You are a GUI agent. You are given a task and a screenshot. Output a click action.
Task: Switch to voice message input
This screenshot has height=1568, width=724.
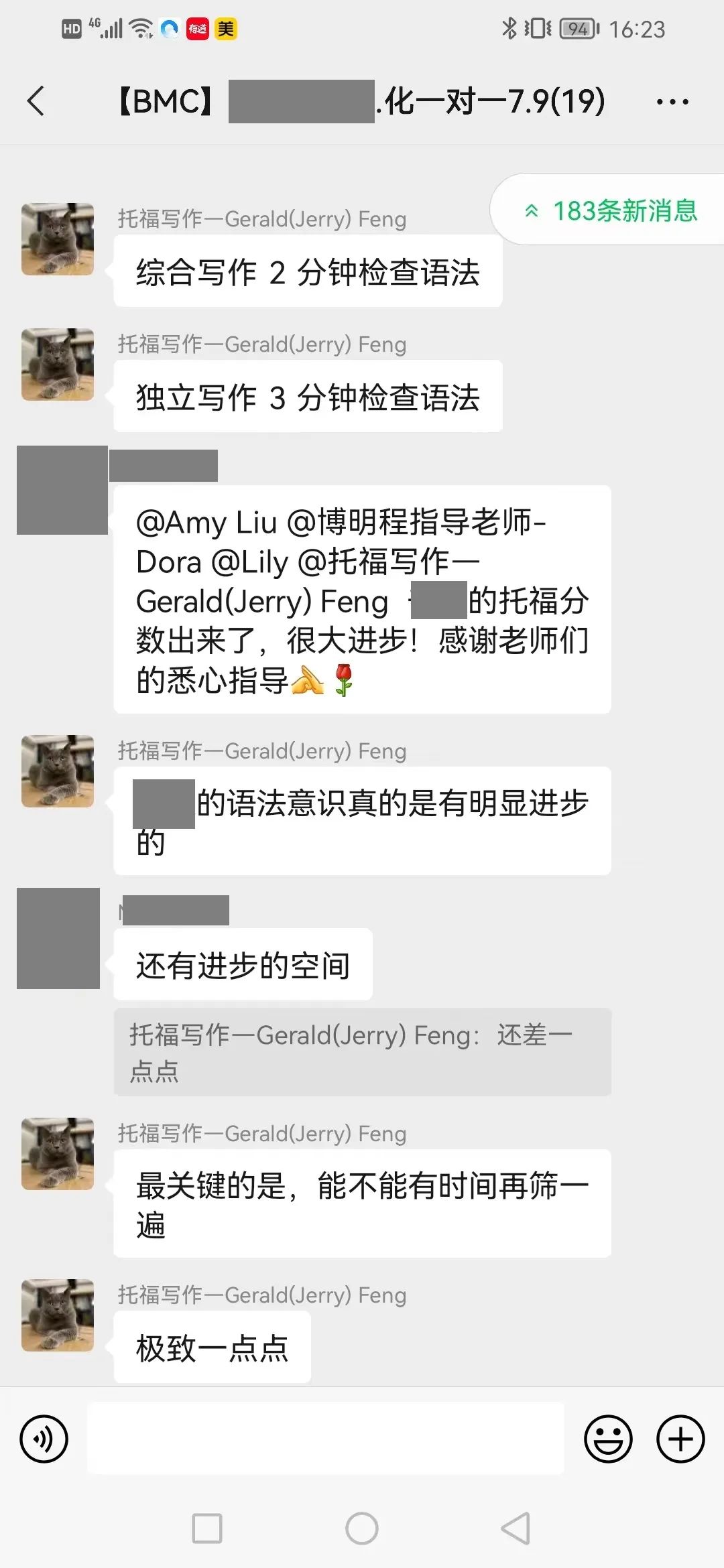click(44, 1439)
